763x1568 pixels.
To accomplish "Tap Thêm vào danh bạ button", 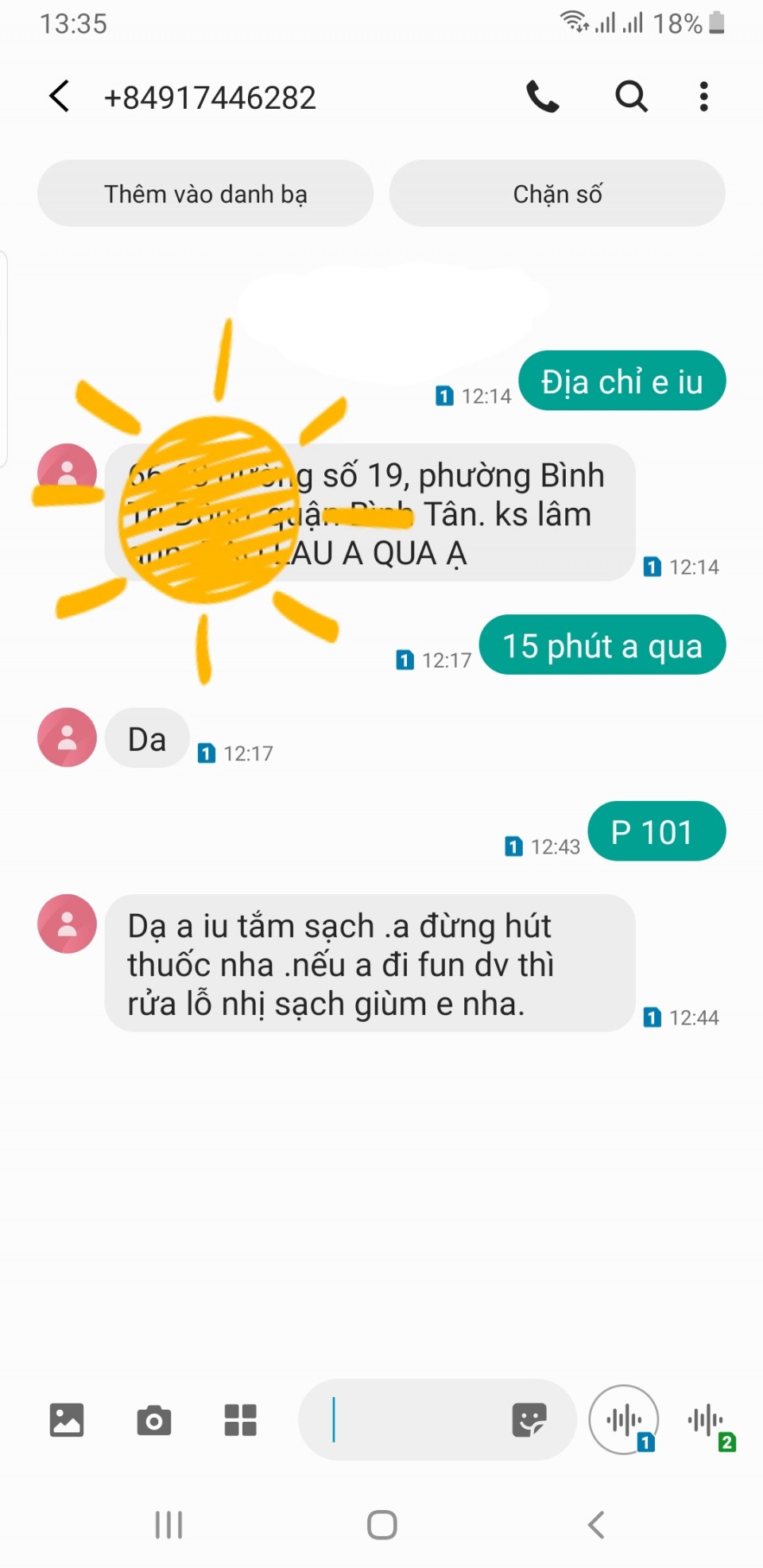I will pyautogui.click(x=205, y=194).
